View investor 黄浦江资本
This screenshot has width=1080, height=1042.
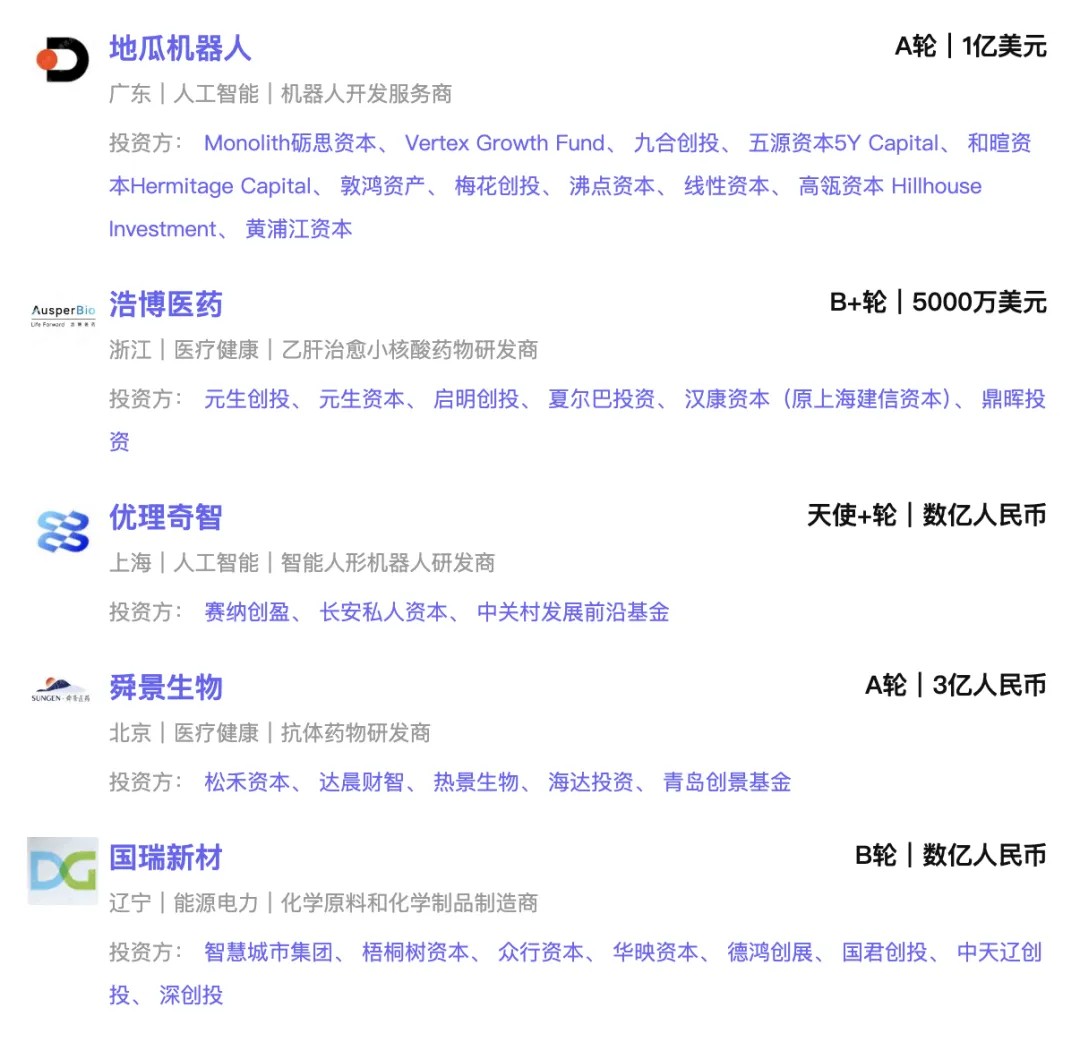pos(299,229)
